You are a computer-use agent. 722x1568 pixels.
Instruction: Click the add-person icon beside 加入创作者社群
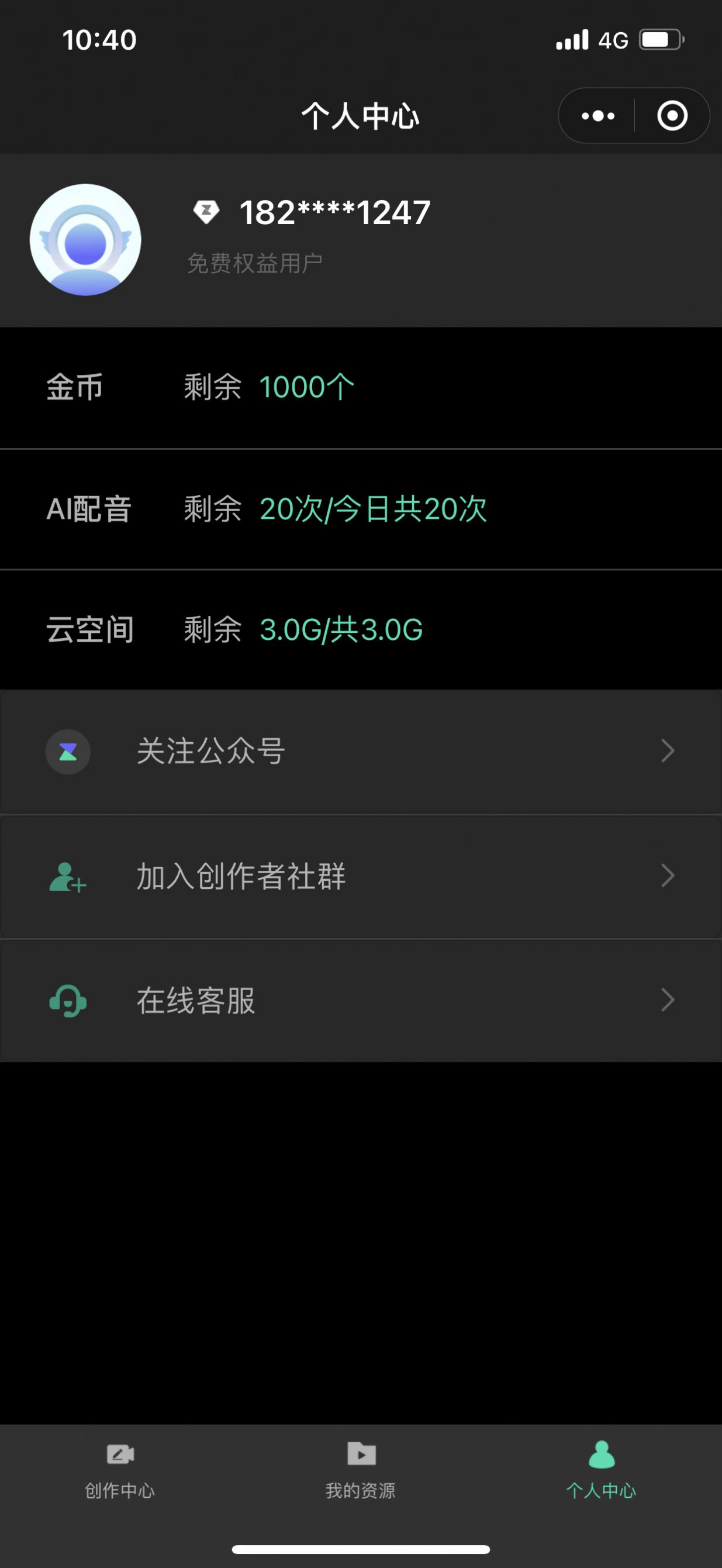click(68, 877)
